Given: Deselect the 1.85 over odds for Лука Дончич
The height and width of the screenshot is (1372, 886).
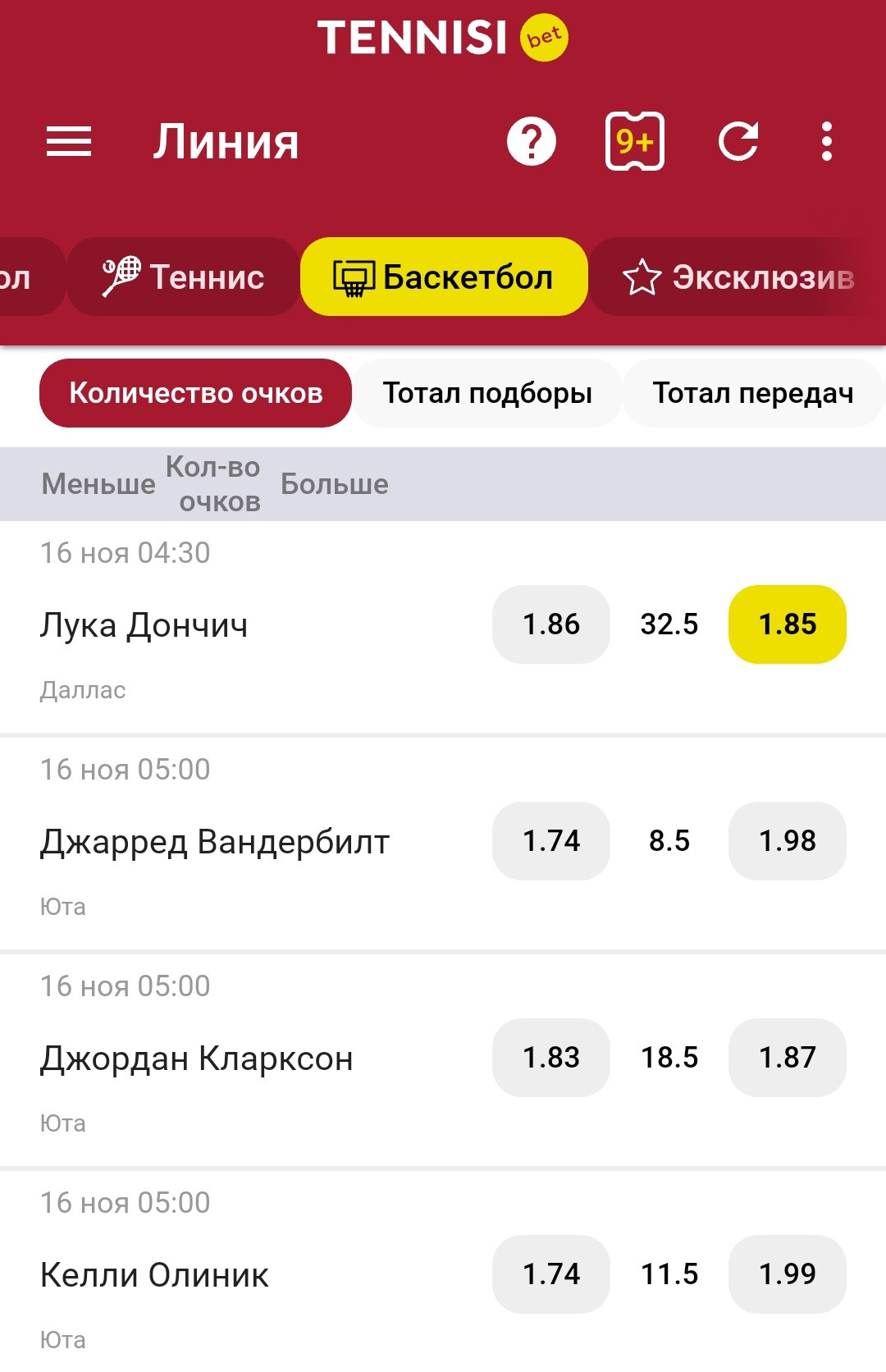Looking at the screenshot, I should (788, 624).
